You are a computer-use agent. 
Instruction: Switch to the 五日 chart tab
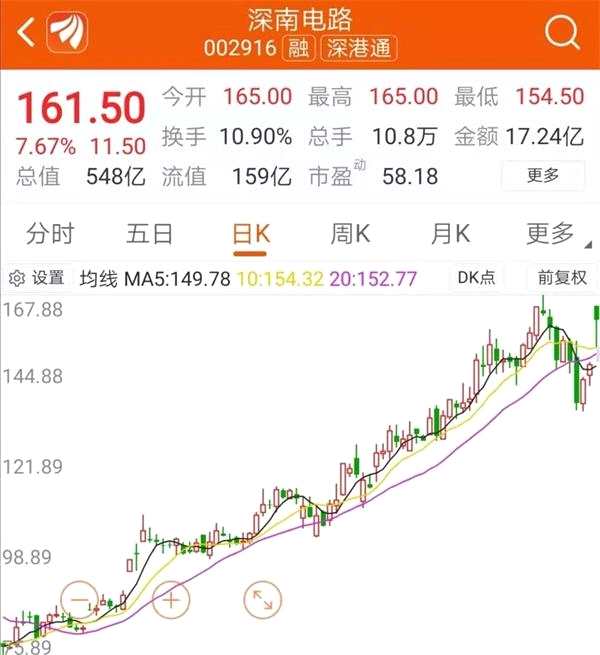coord(150,235)
